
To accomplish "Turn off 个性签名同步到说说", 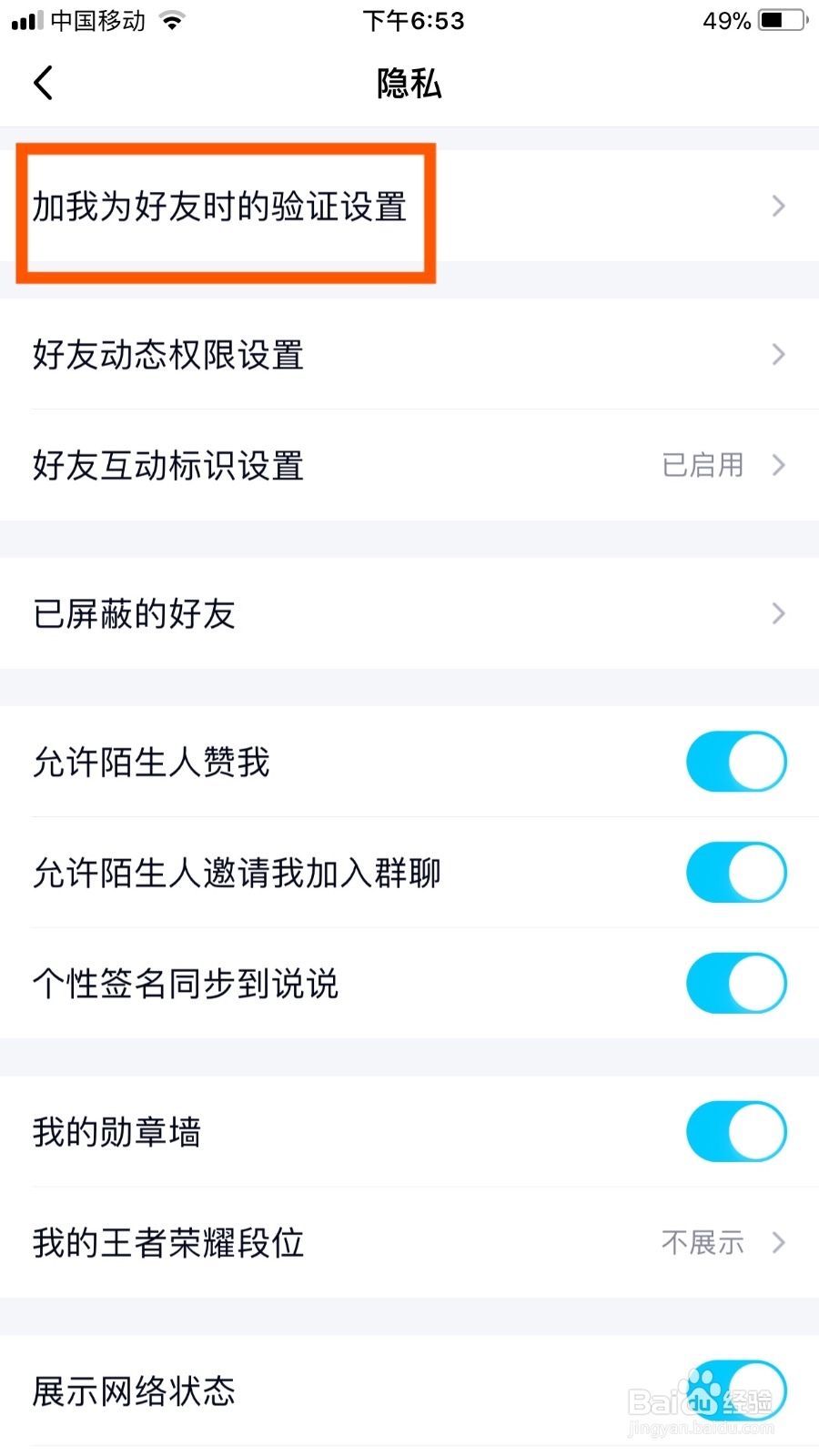I will pyautogui.click(x=736, y=984).
